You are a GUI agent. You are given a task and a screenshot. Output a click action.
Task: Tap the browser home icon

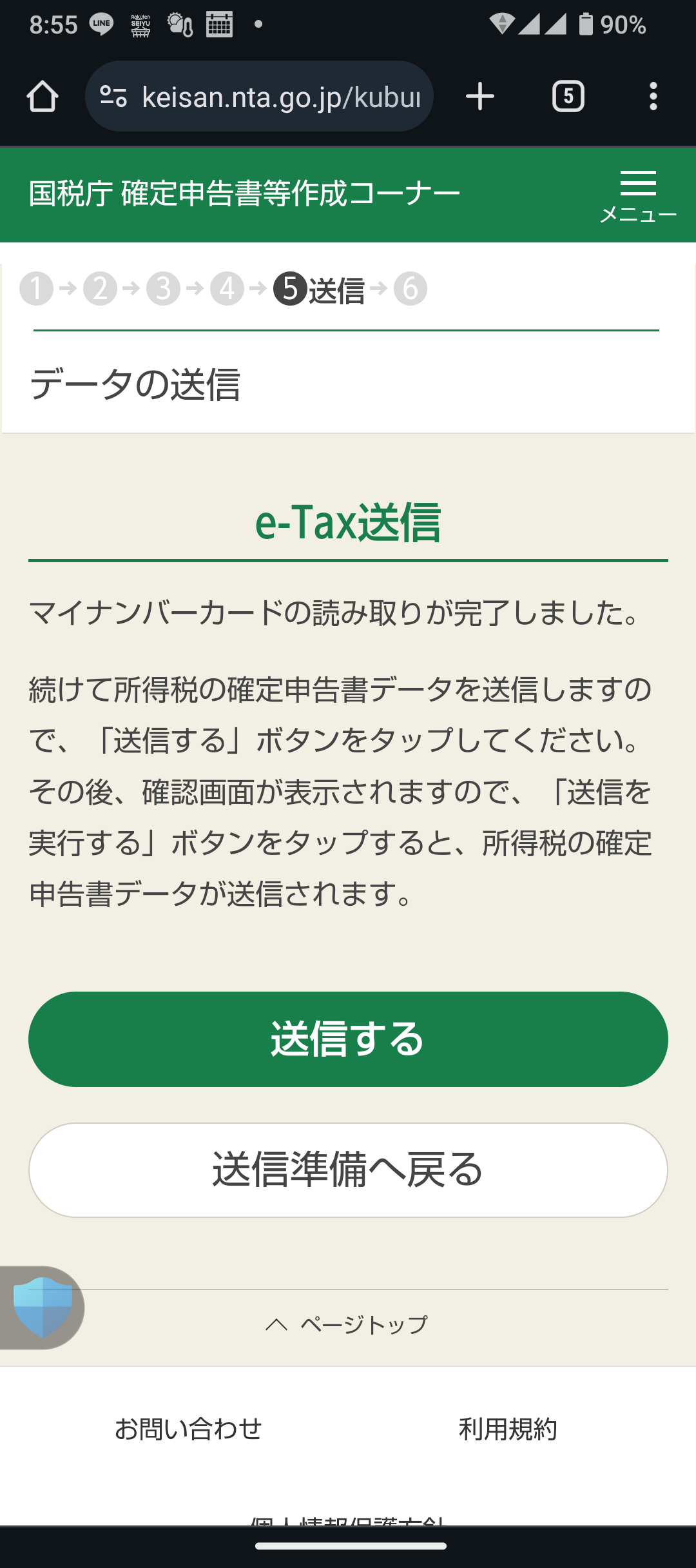click(x=43, y=97)
